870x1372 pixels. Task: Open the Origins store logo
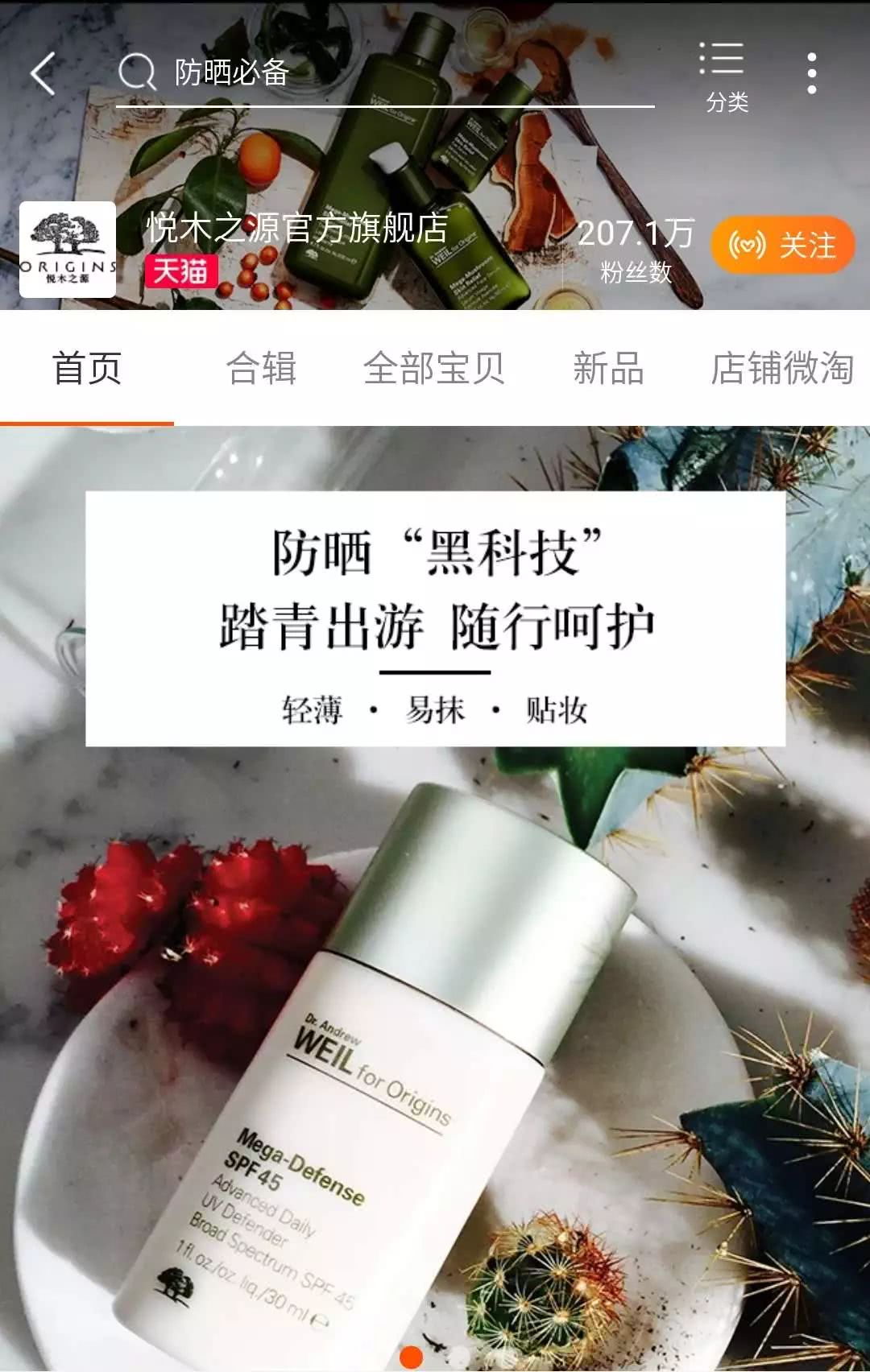click(x=68, y=250)
